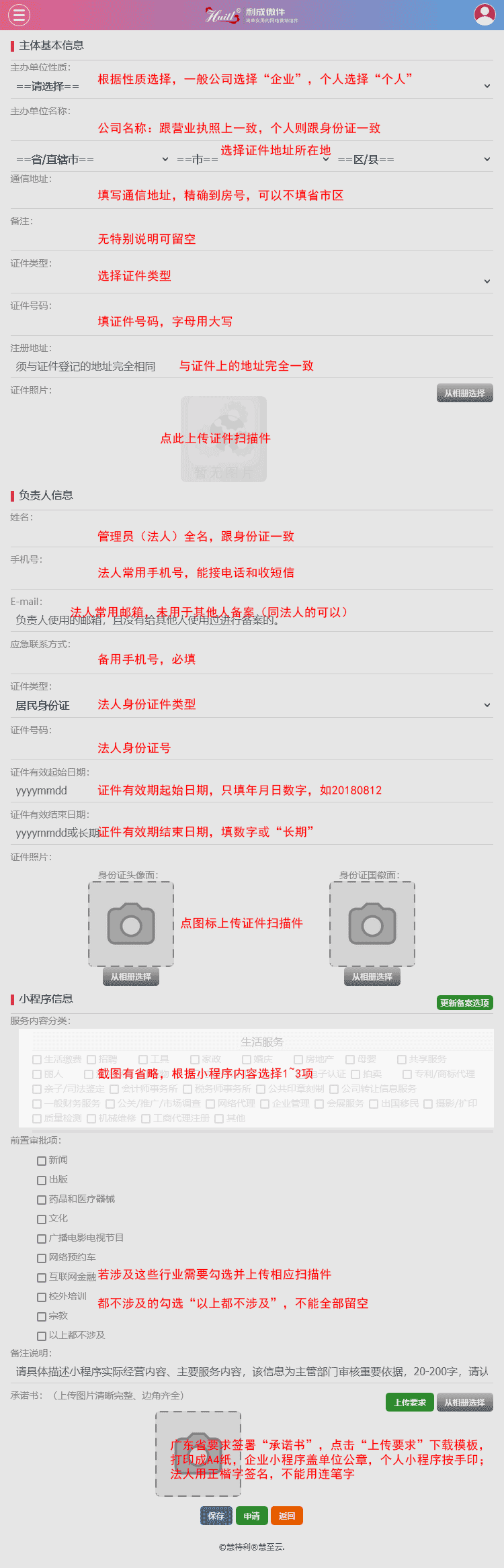Check the 新闻 pre-approval box
504x1568 pixels.
(42, 1160)
